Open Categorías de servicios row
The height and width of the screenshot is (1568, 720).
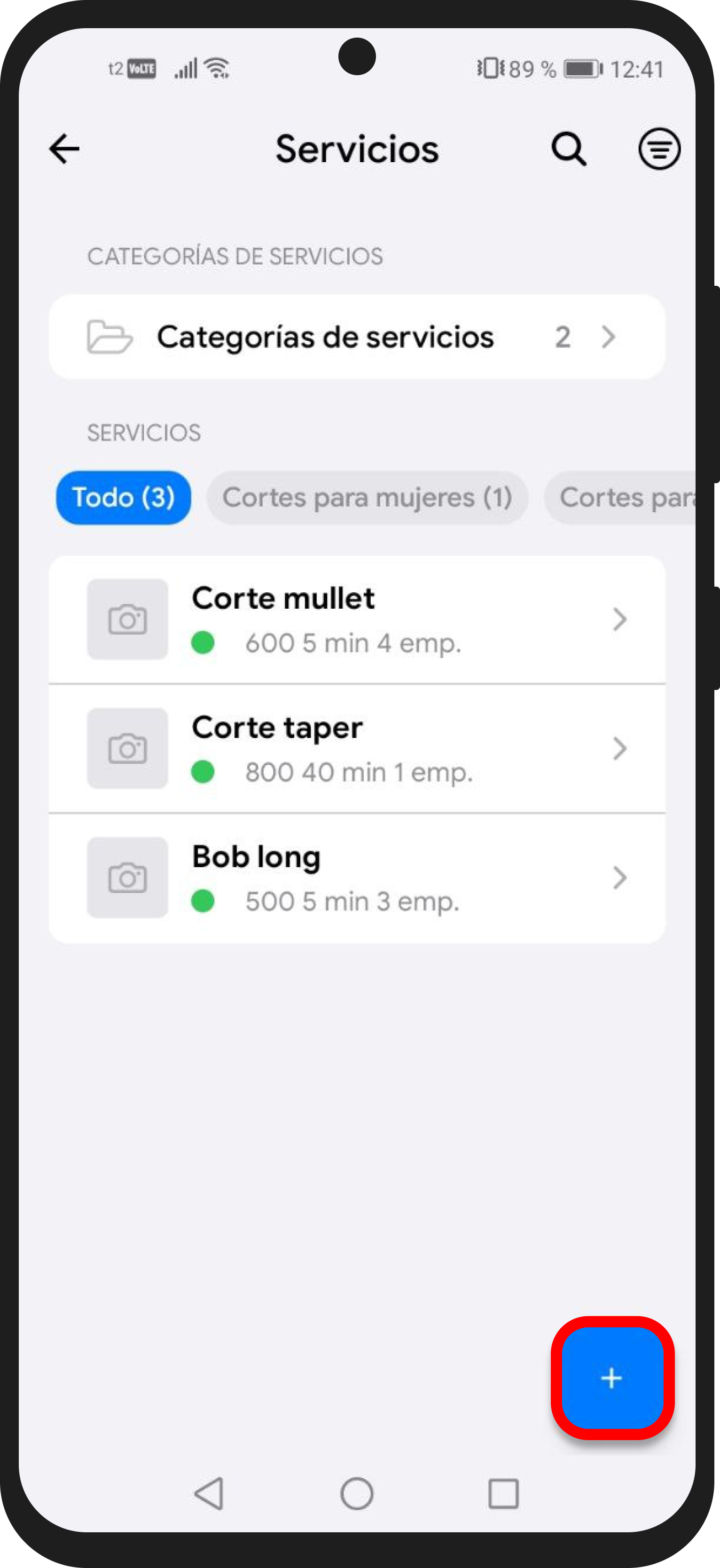click(357, 337)
